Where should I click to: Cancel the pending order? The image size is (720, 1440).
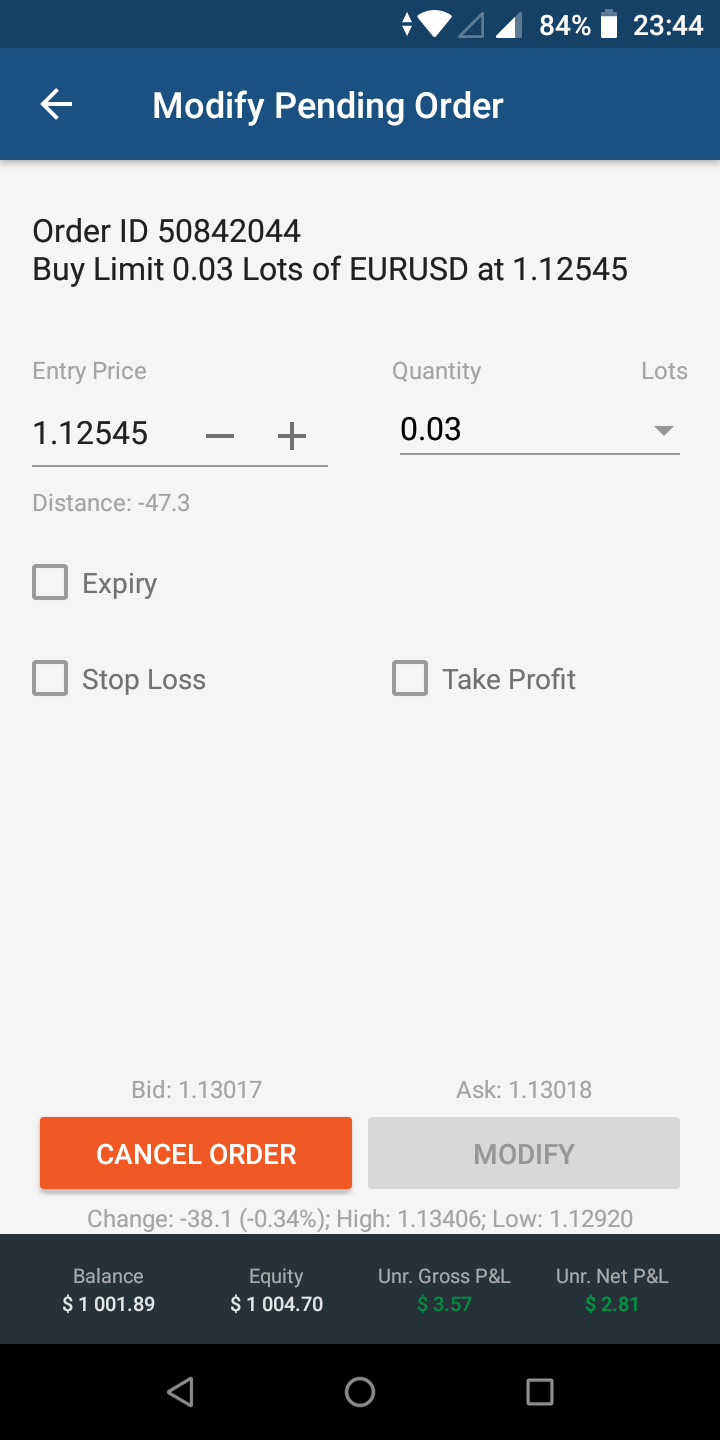(196, 1154)
